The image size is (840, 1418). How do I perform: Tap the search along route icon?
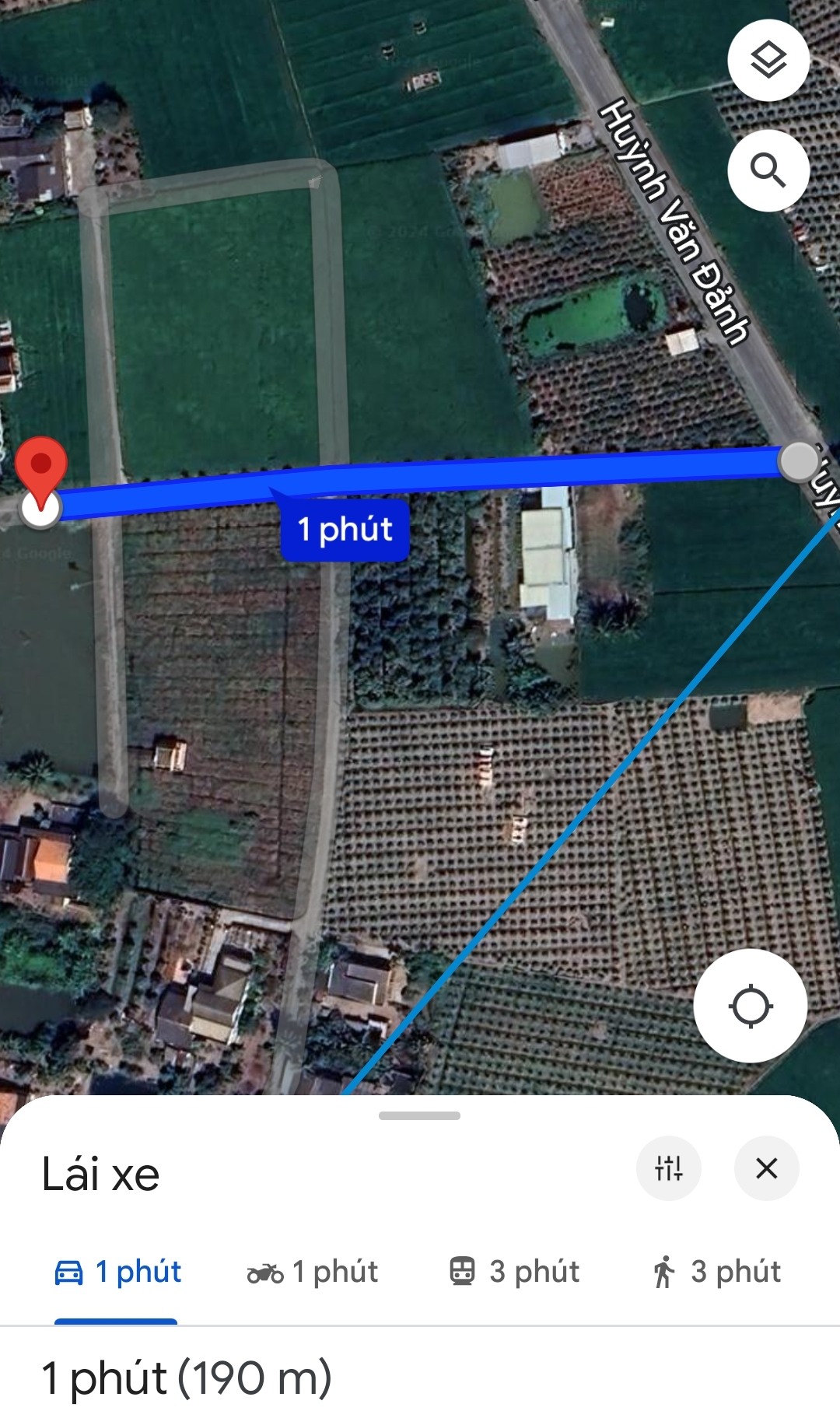[x=768, y=170]
